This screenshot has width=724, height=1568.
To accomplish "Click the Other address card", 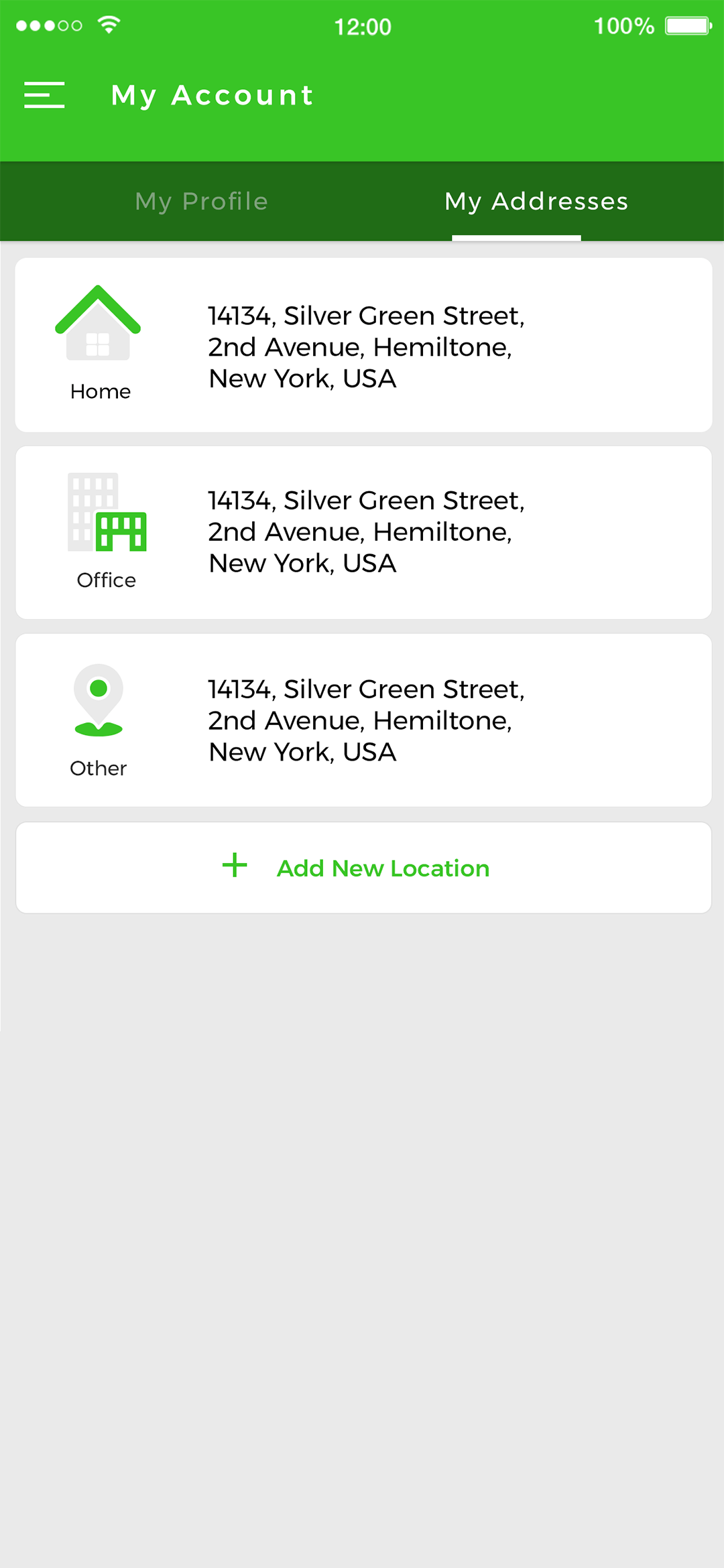I will [x=362, y=720].
